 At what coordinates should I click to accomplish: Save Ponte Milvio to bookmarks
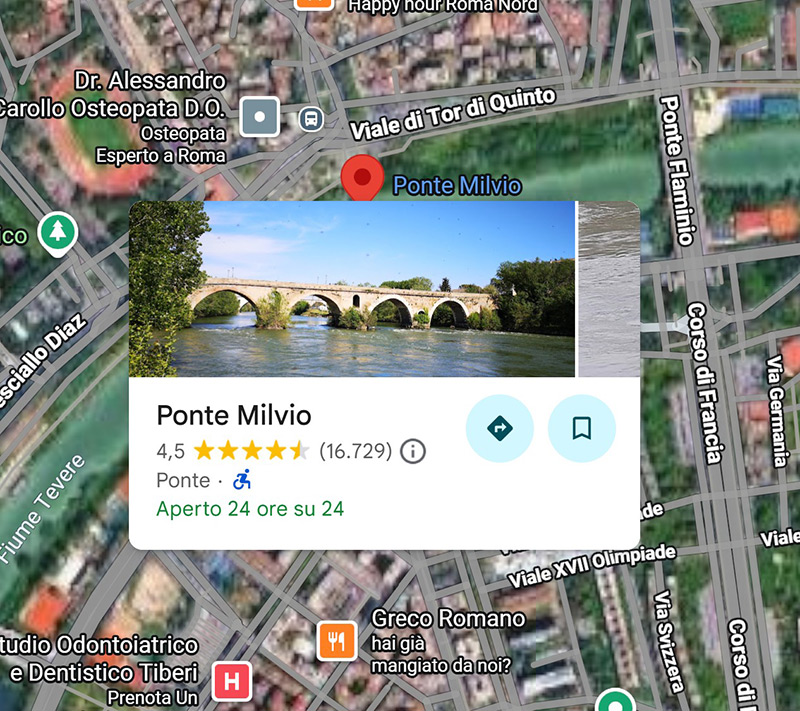click(581, 428)
